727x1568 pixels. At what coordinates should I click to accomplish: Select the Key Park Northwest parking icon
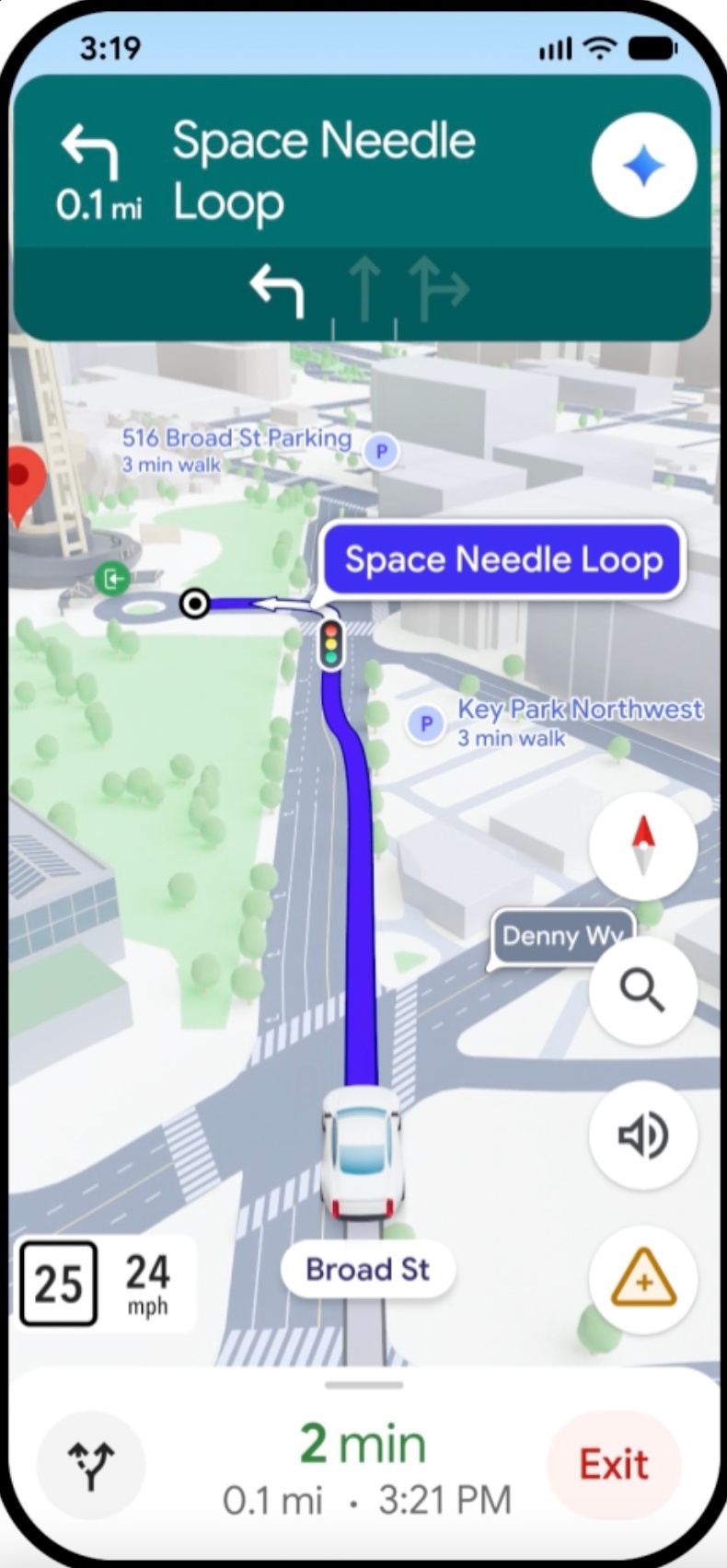tap(425, 724)
